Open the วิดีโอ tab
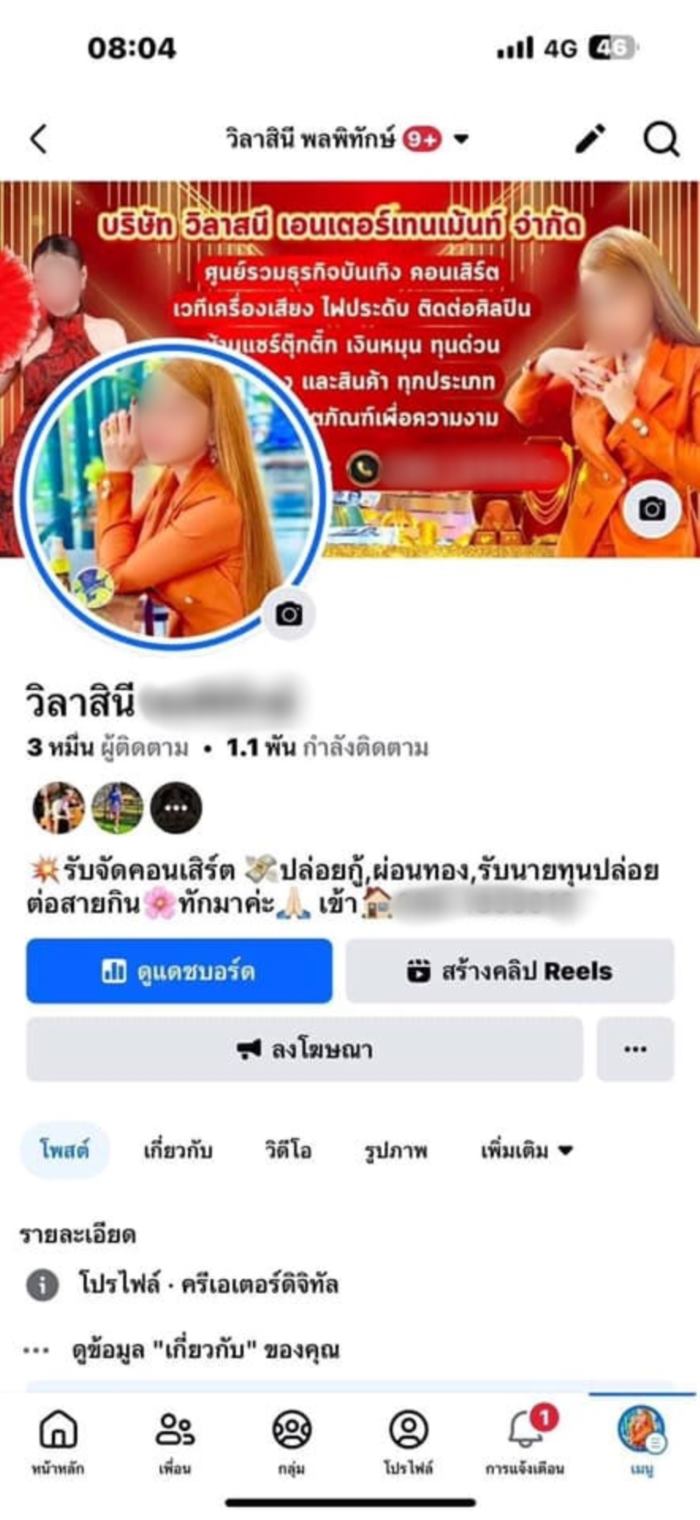This screenshot has width=700, height=1520. pyautogui.click(x=288, y=1150)
